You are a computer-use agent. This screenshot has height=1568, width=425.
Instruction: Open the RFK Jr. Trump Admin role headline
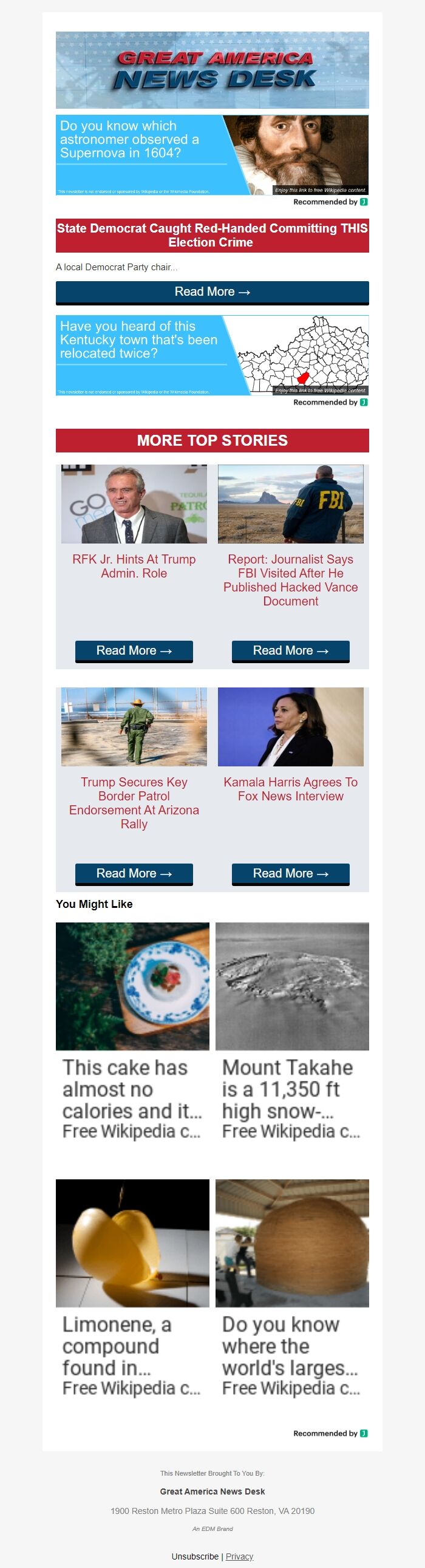(134, 566)
